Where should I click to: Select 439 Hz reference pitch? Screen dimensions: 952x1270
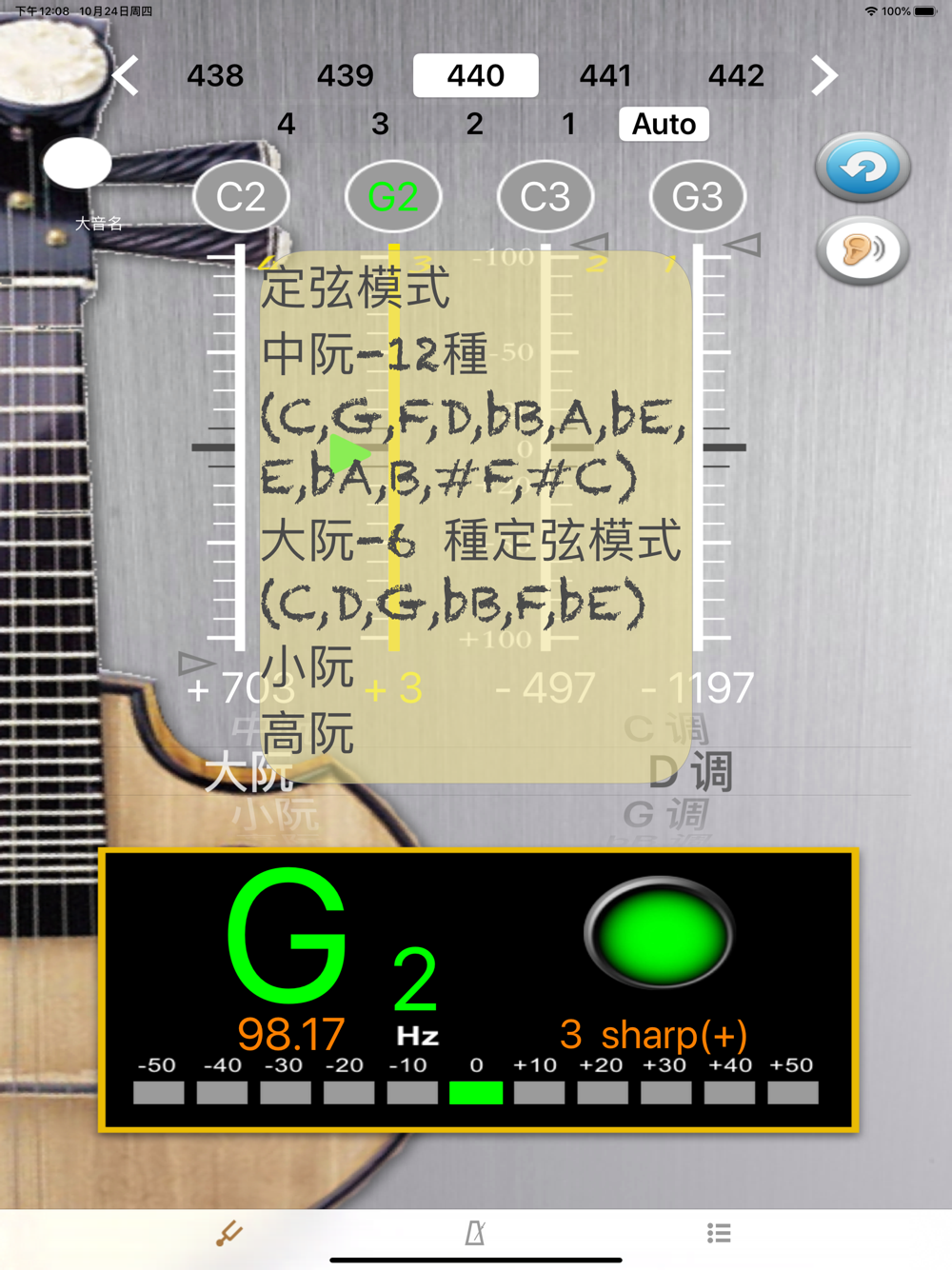[x=346, y=75]
